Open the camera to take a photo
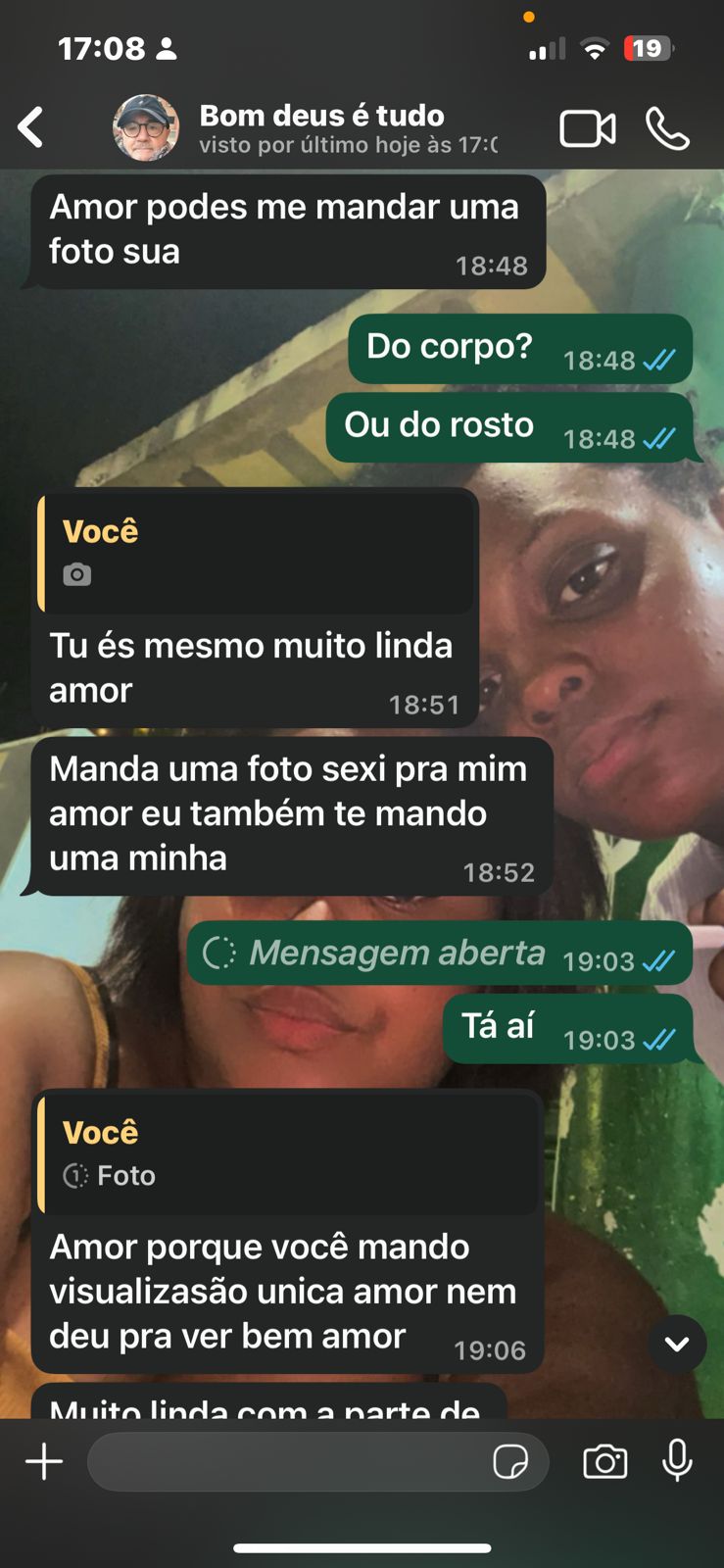724x1568 pixels. [604, 1461]
